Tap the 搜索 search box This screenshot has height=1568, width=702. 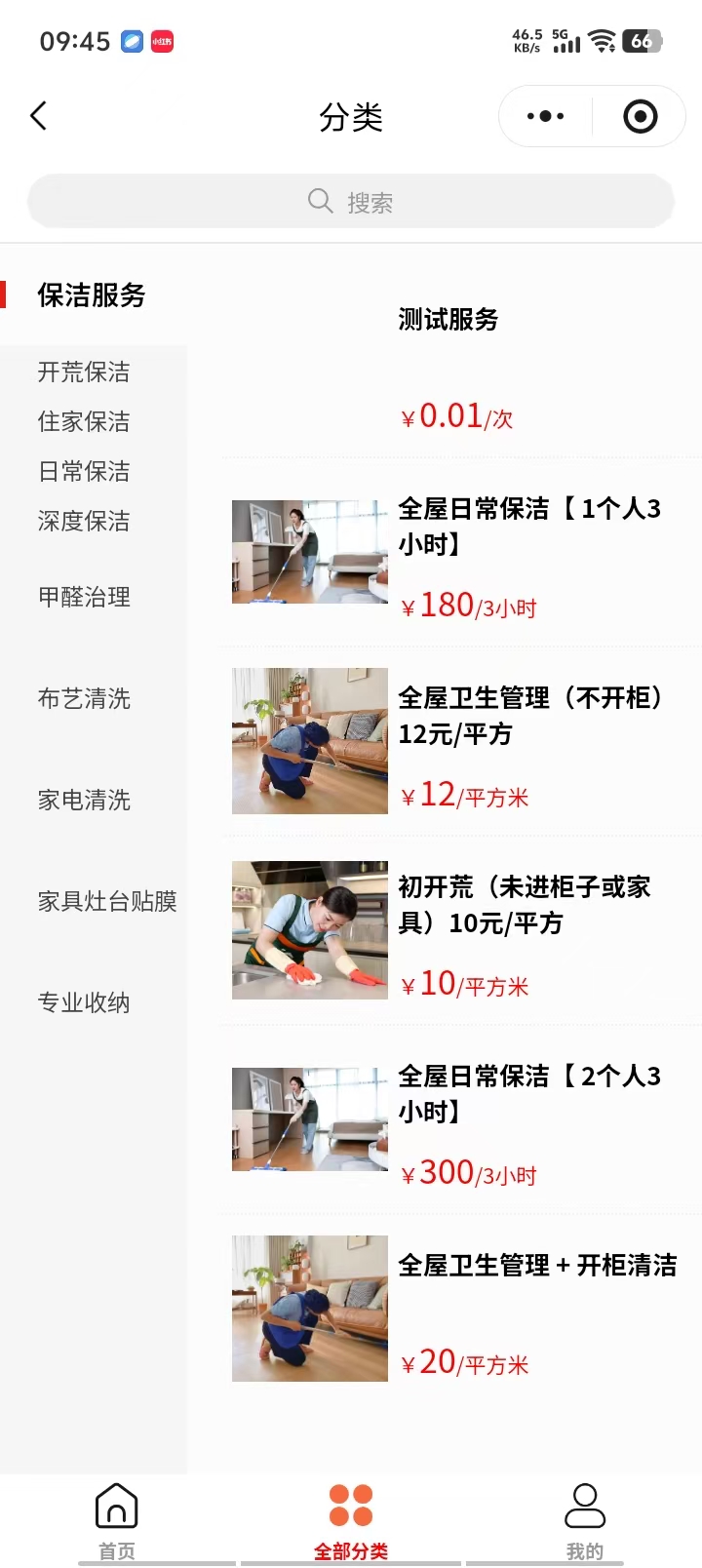pos(351,202)
